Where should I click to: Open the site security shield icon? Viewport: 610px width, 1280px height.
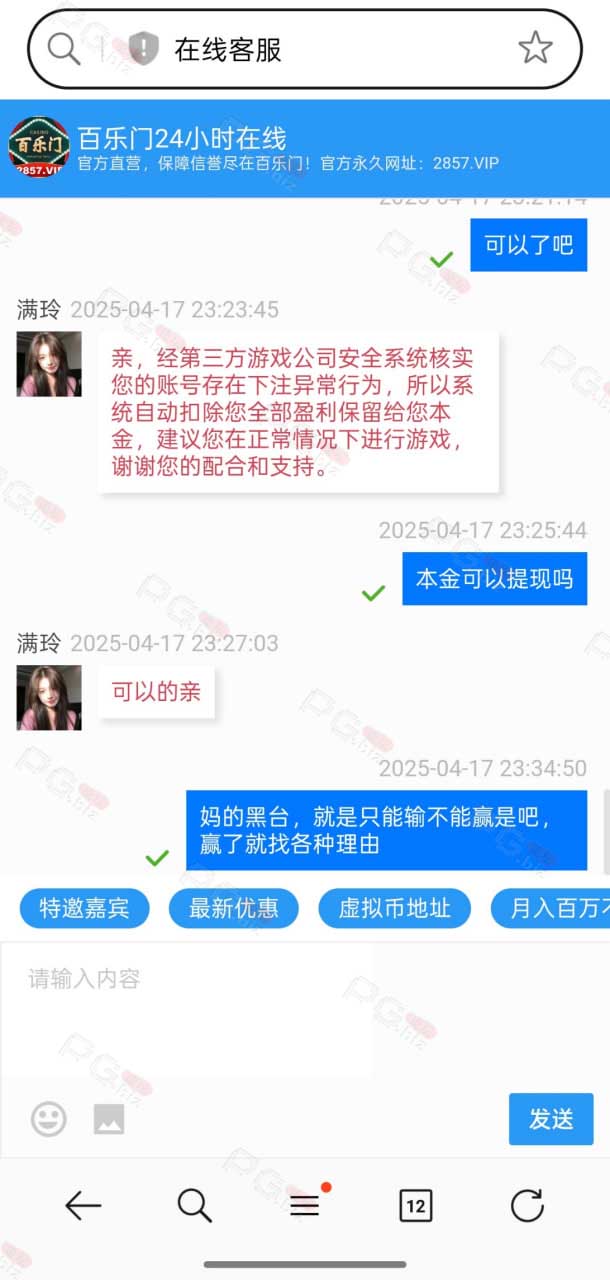144,48
